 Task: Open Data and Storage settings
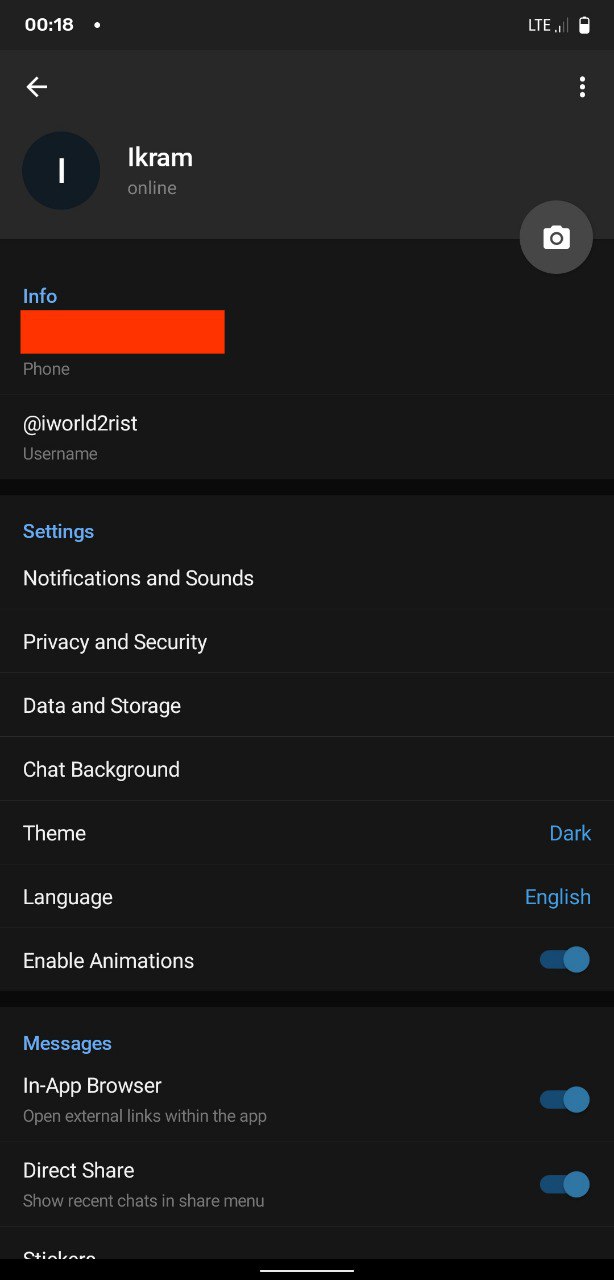(307, 706)
